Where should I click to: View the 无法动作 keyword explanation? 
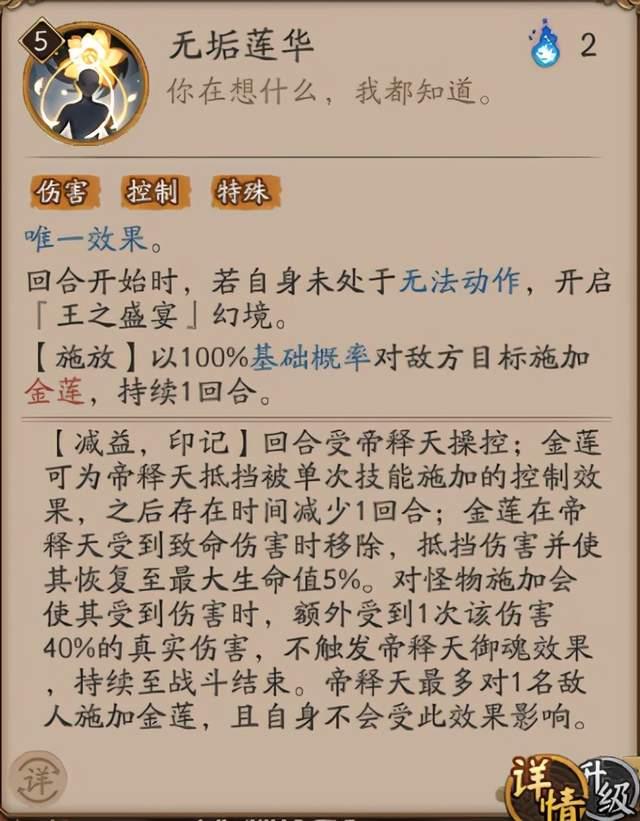point(459,282)
